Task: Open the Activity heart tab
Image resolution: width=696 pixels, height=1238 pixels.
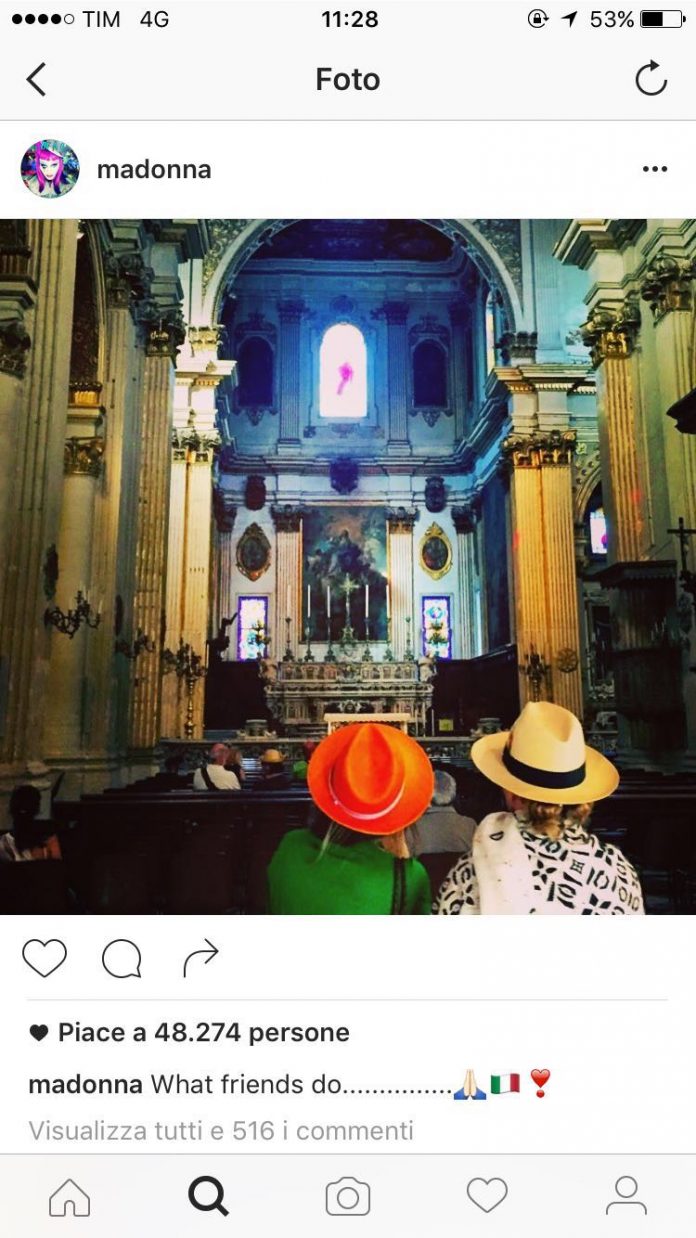Action: pyautogui.click(x=487, y=1196)
